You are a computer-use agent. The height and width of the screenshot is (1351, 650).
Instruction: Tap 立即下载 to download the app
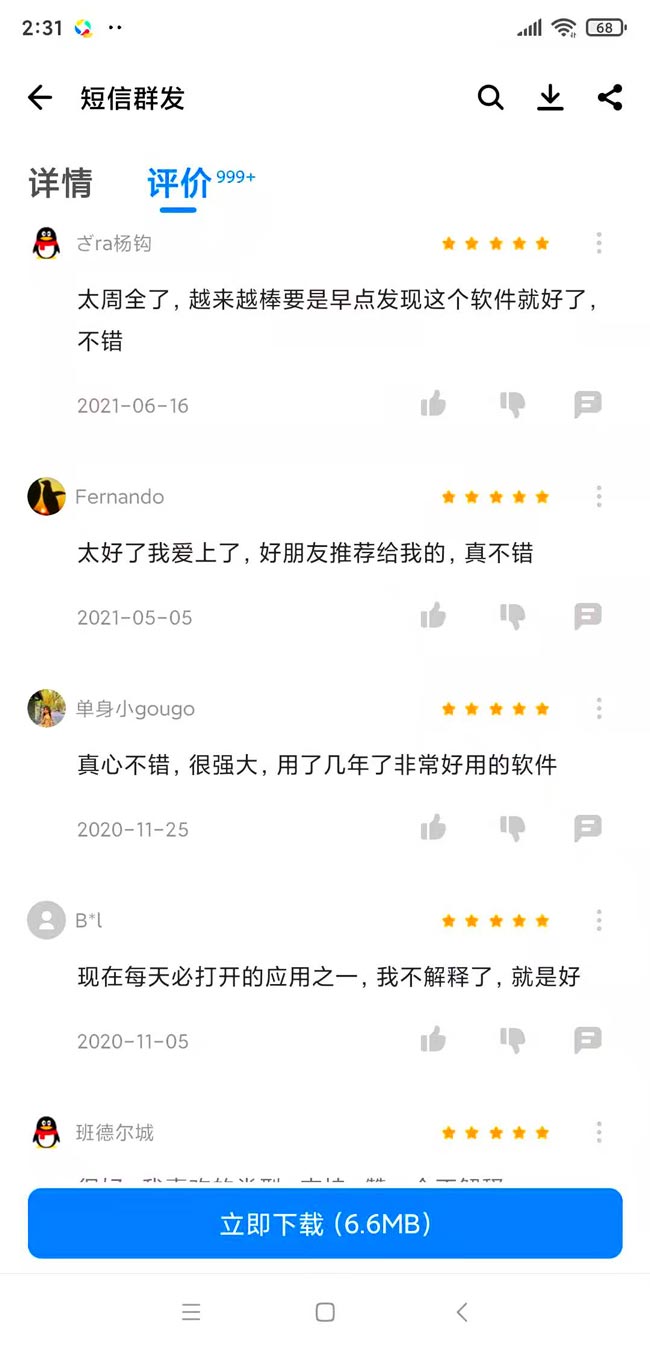(325, 1223)
